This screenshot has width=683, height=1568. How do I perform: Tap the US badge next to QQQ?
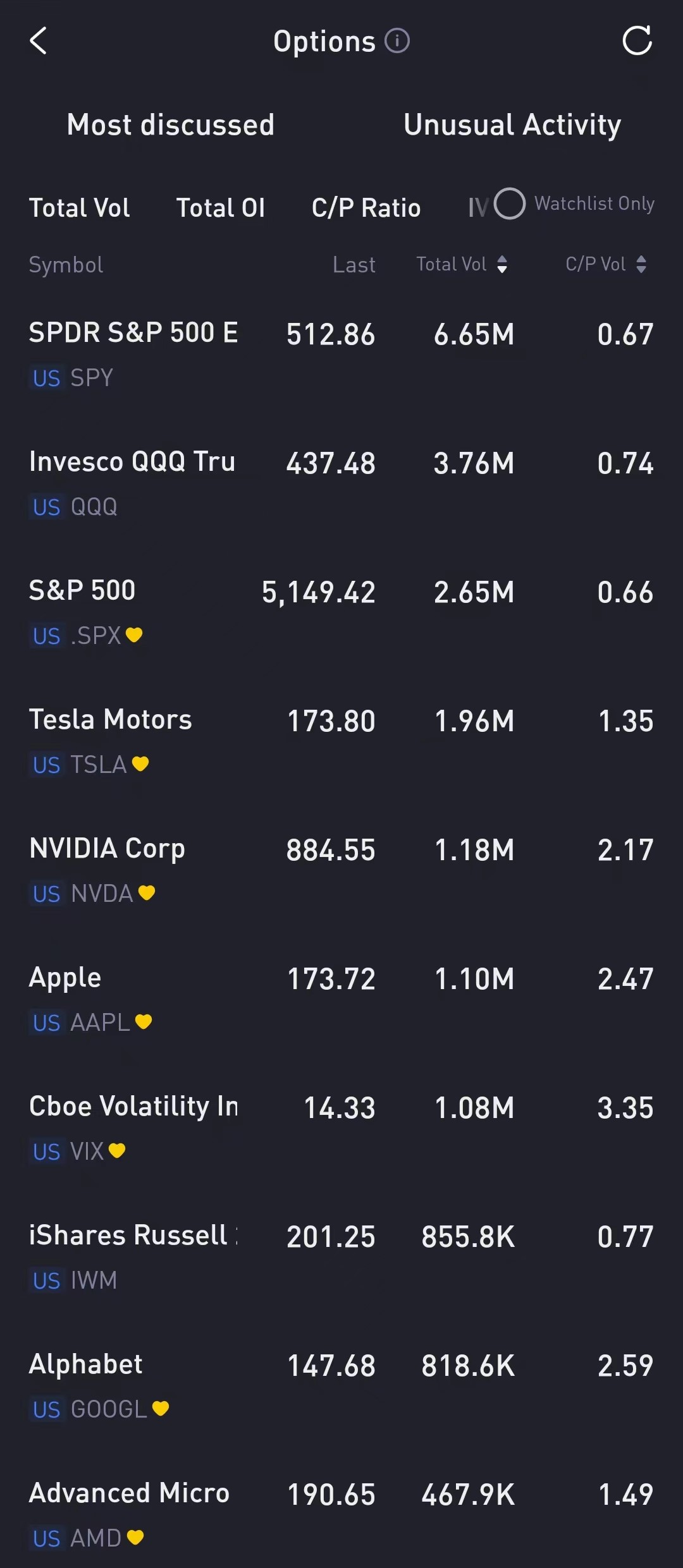(x=46, y=507)
